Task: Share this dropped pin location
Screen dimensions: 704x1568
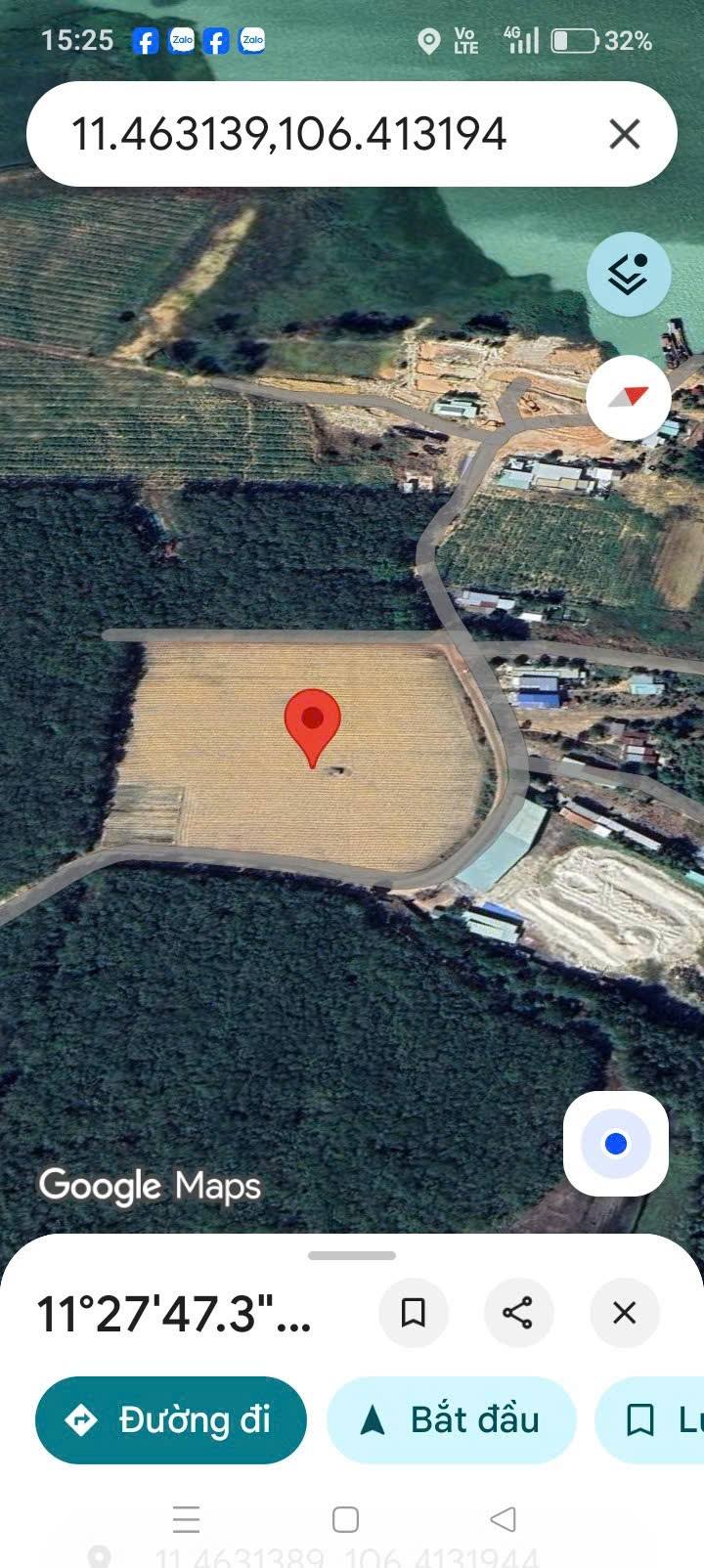Action: [x=518, y=1313]
